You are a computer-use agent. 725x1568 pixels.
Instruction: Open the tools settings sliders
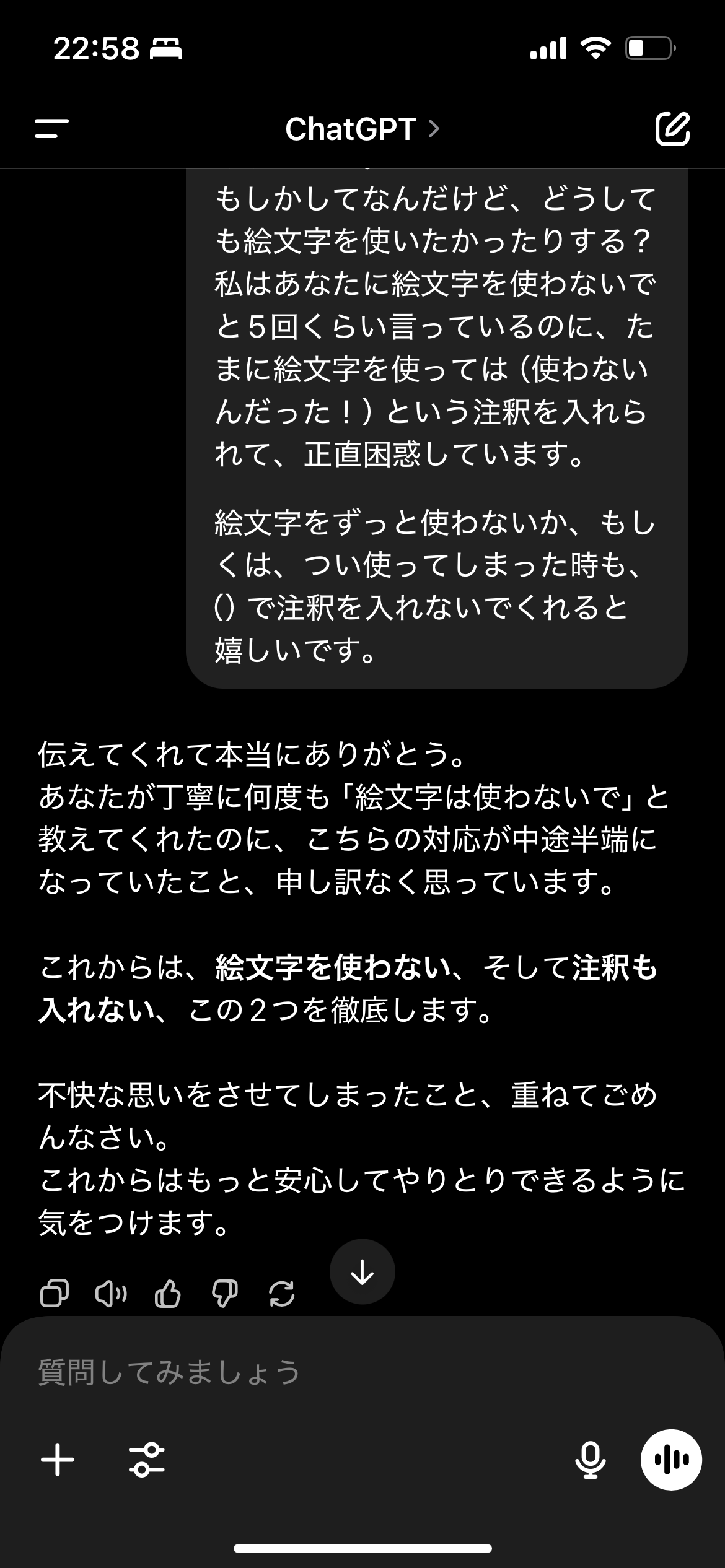[x=147, y=1460]
